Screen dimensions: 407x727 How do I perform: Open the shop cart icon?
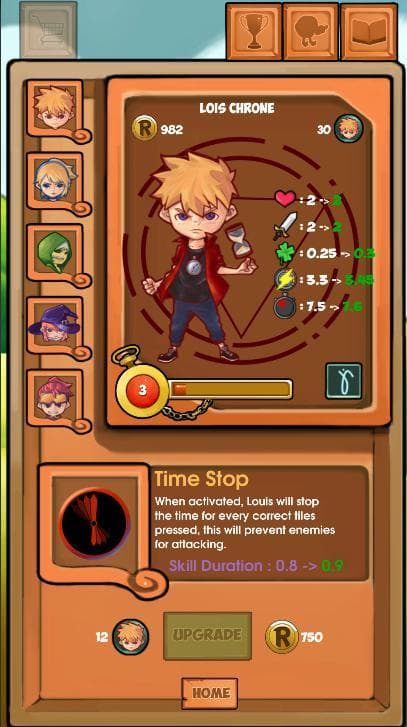pos(48,30)
